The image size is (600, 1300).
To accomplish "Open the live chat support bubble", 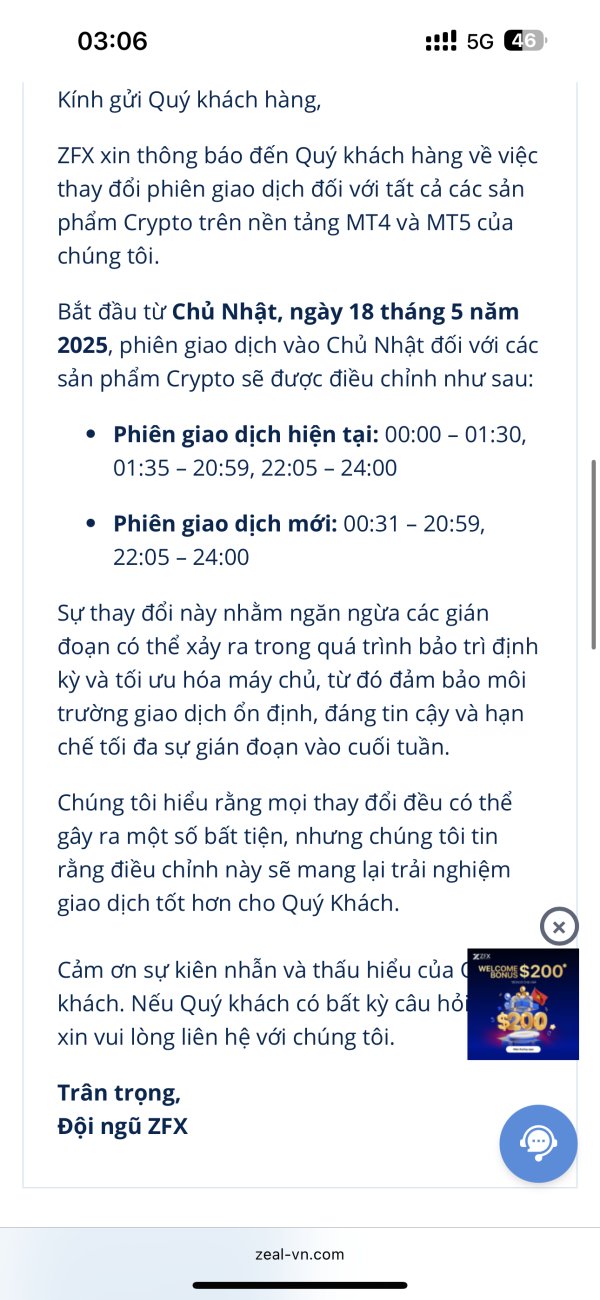I will 538,1144.
